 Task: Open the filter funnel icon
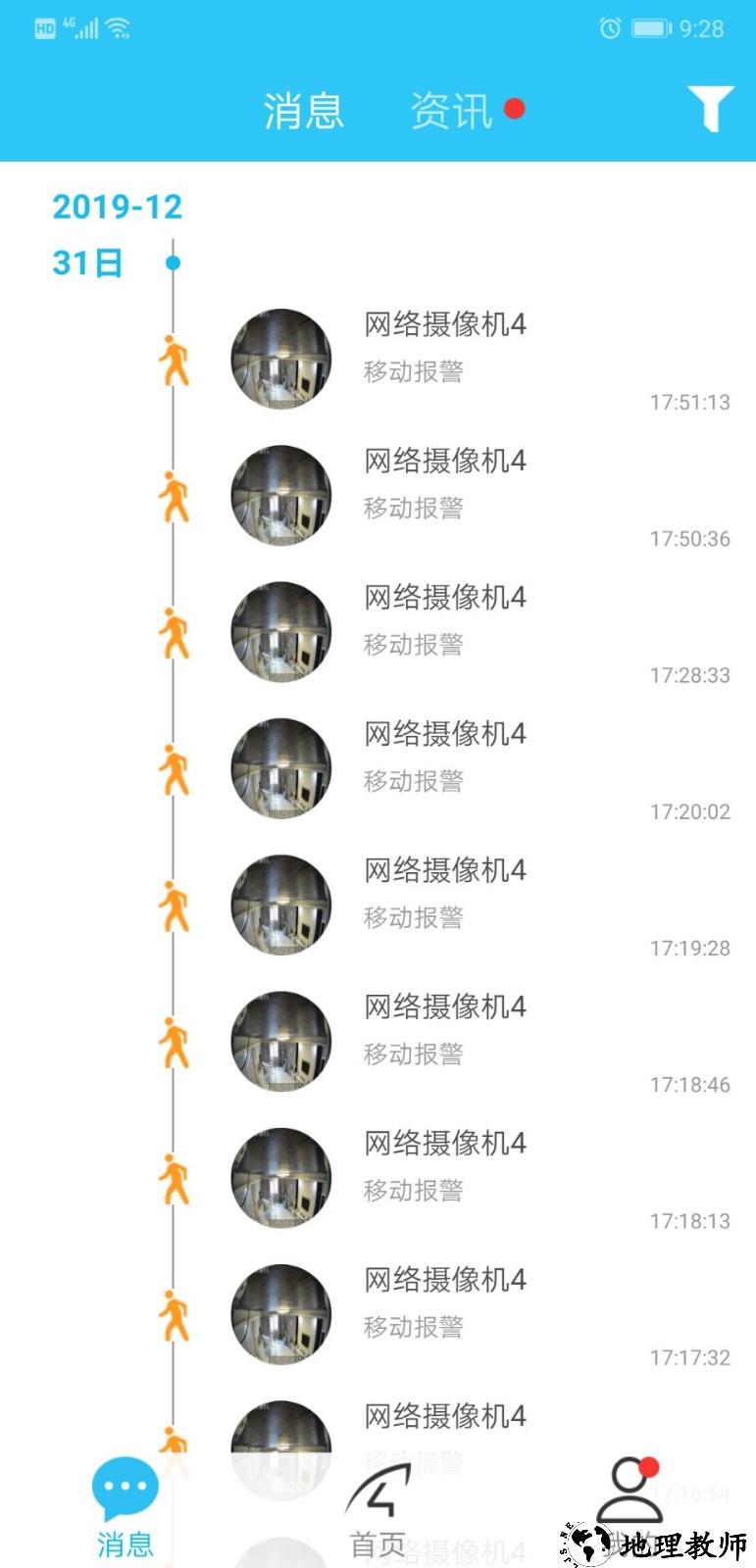[706, 108]
